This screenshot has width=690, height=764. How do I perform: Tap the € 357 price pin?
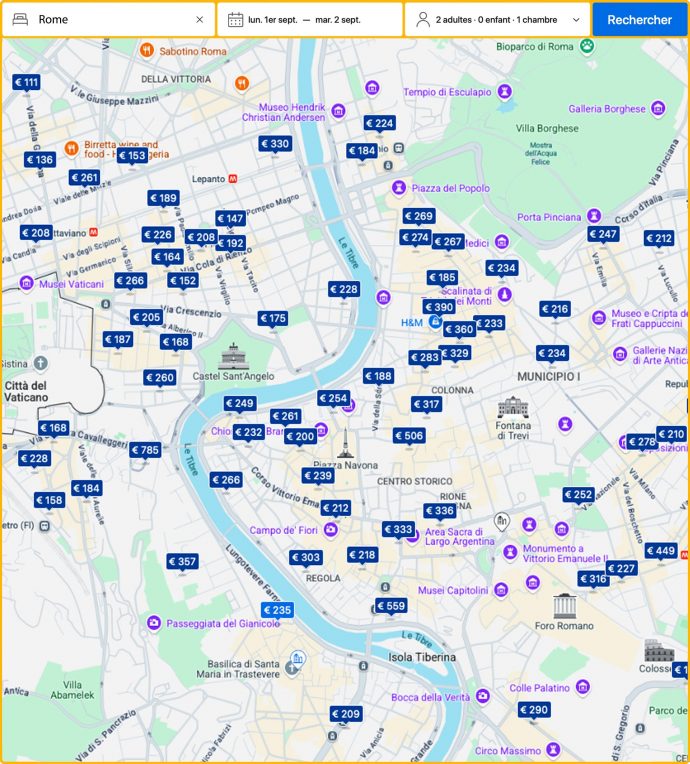pyautogui.click(x=182, y=562)
